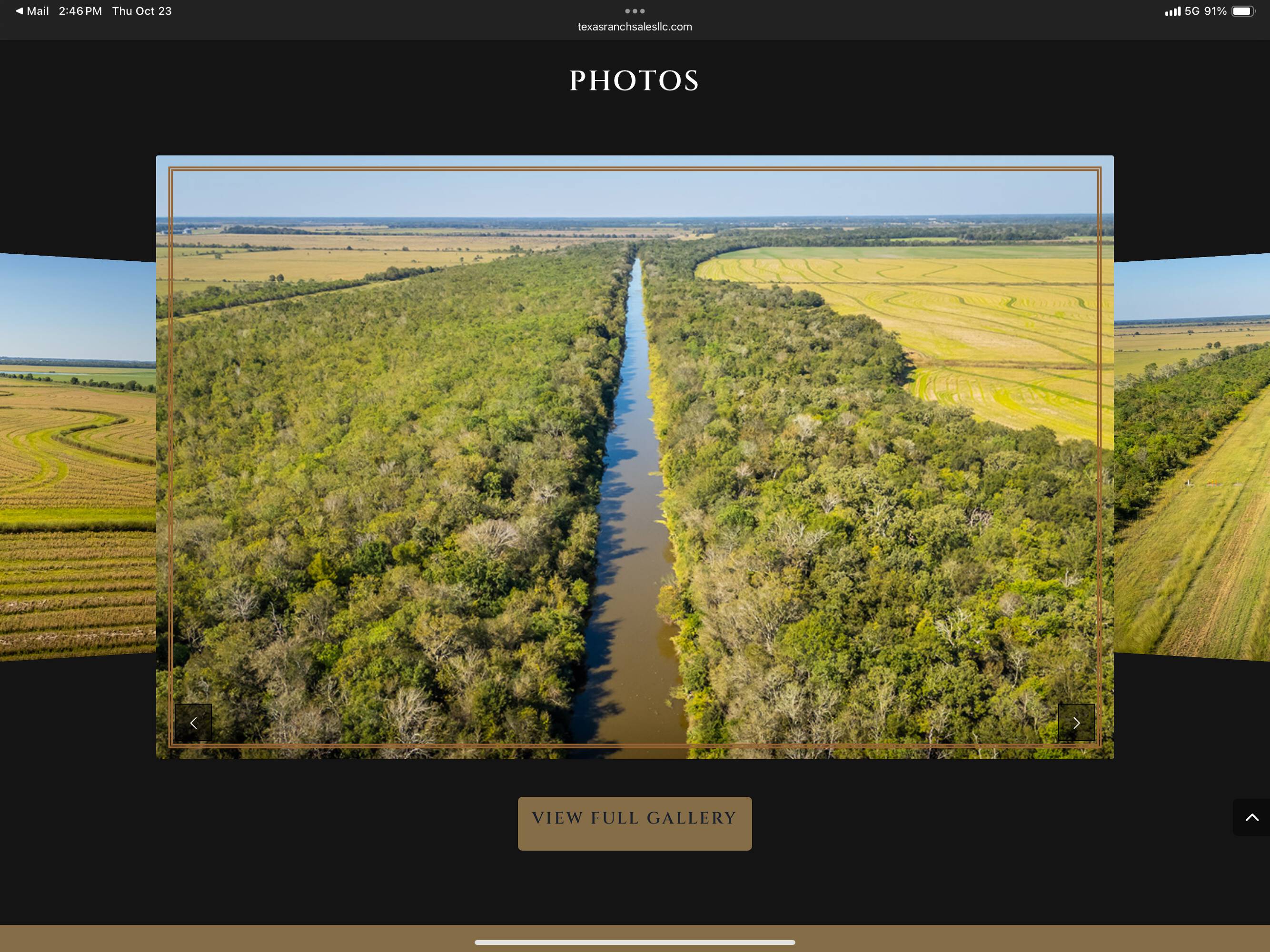Select the left partially shown field photo
1270x952 pixels.
(x=78, y=457)
